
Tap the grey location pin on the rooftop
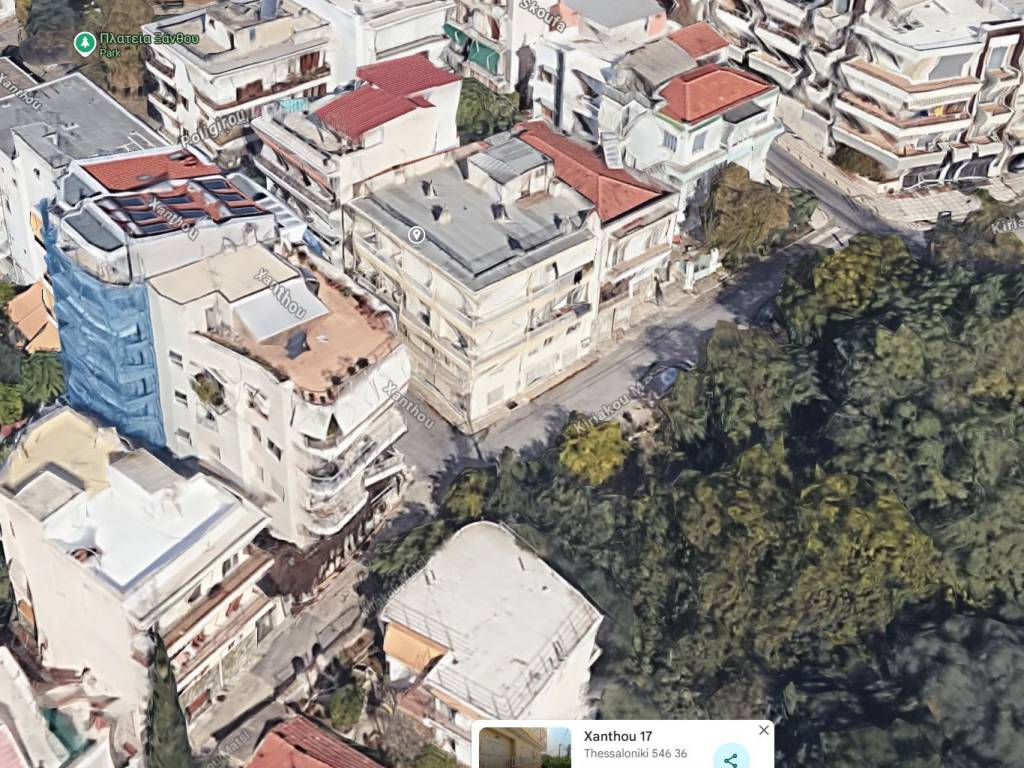pos(417,235)
